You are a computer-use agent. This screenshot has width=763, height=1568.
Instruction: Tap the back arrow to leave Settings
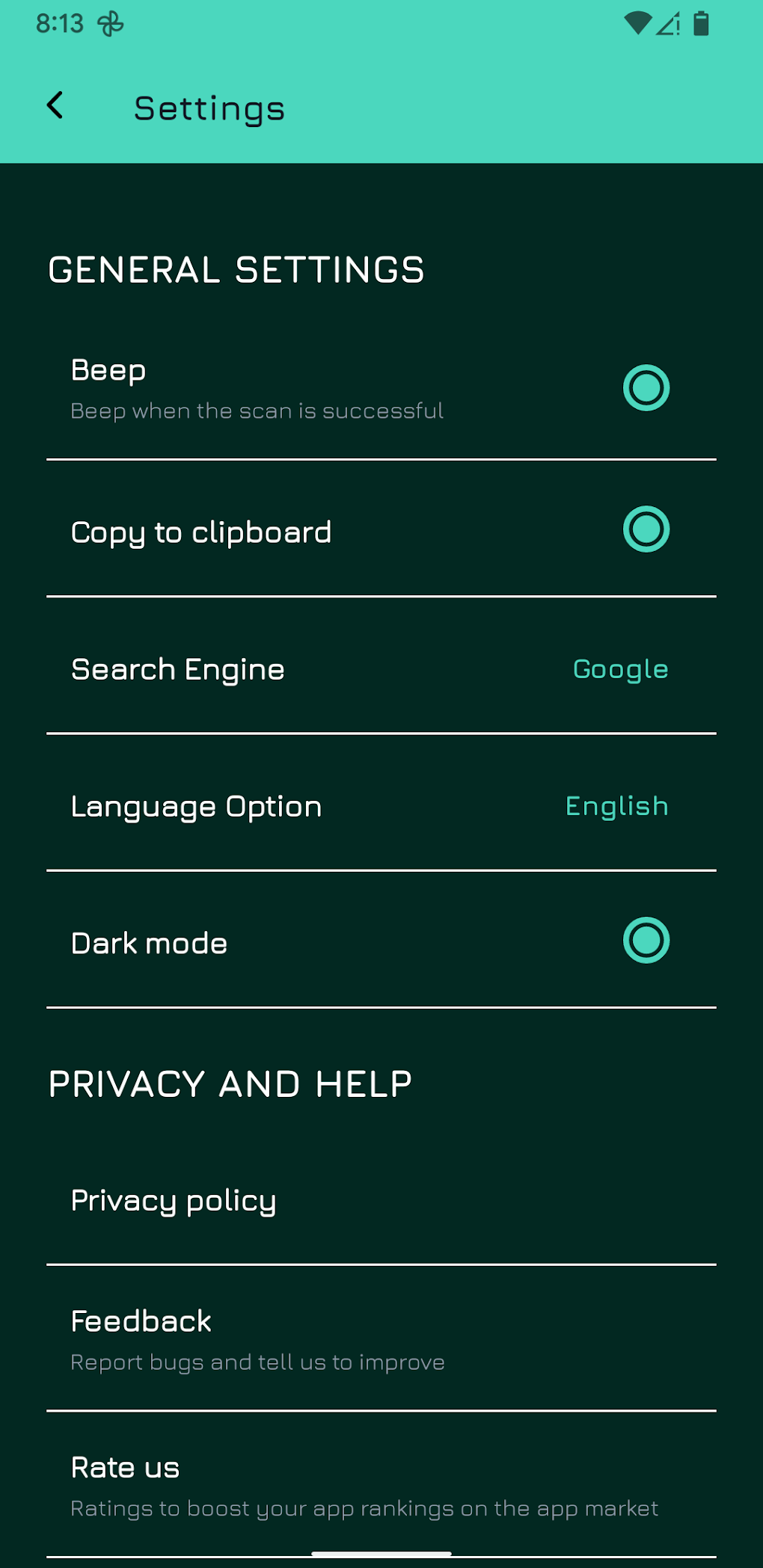(54, 105)
